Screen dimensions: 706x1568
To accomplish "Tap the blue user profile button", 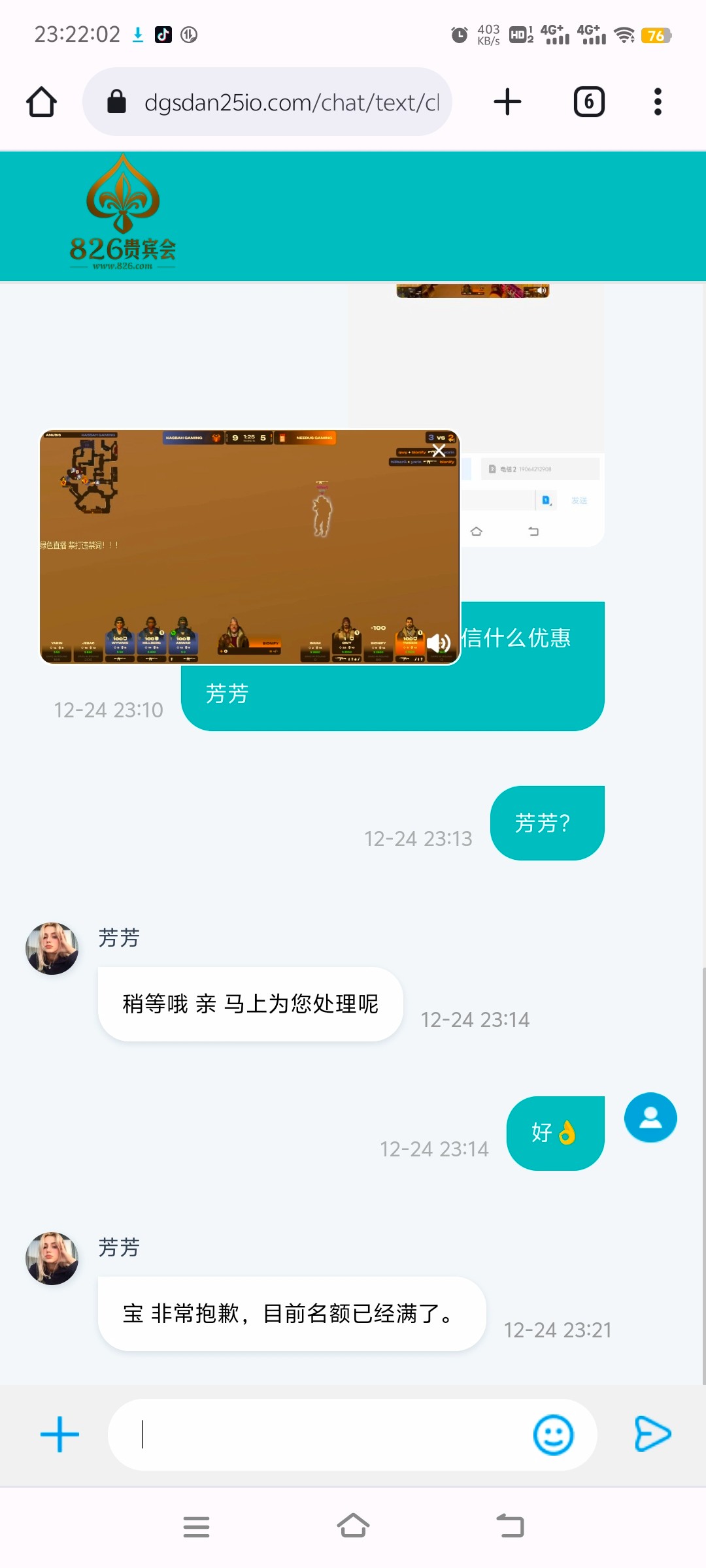I will [650, 1117].
